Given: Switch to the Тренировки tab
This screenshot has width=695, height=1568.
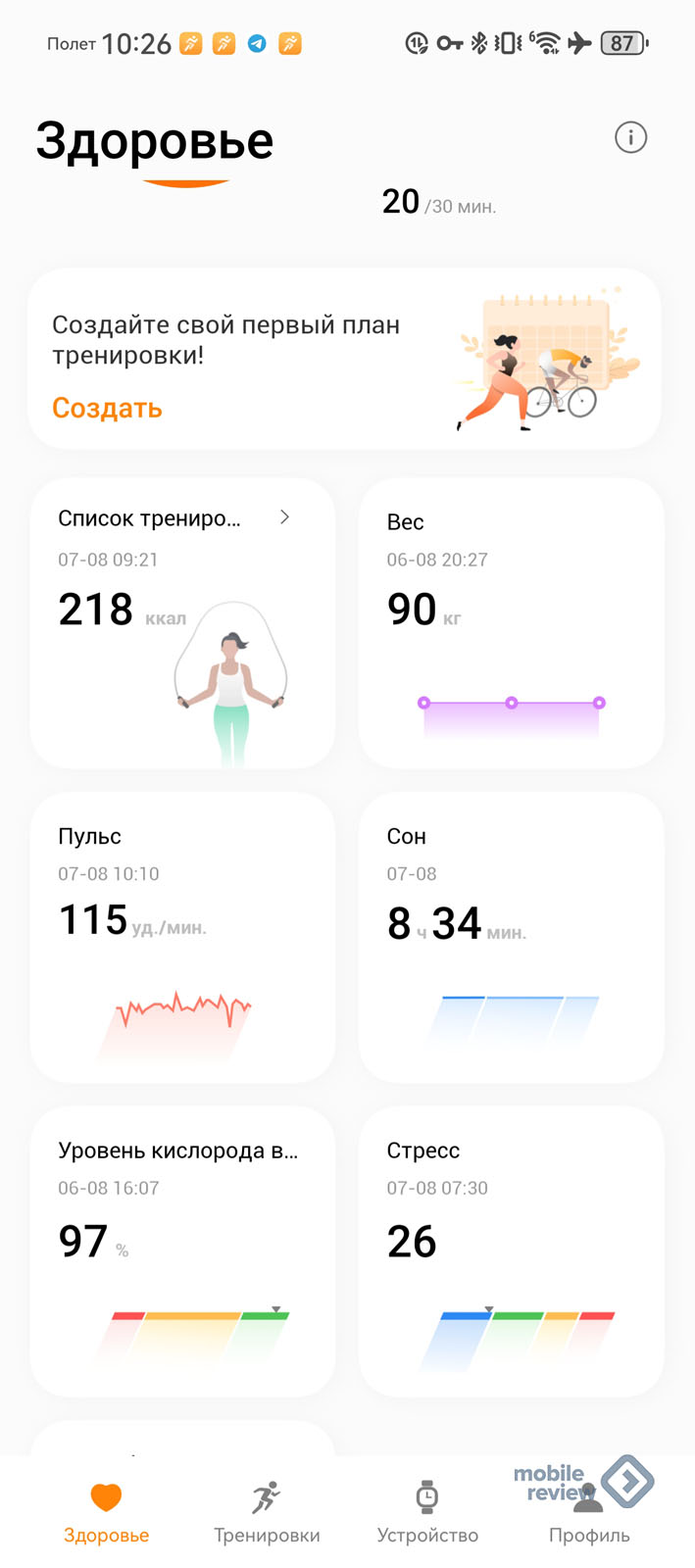Looking at the screenshot, I should pos(267,1512).
